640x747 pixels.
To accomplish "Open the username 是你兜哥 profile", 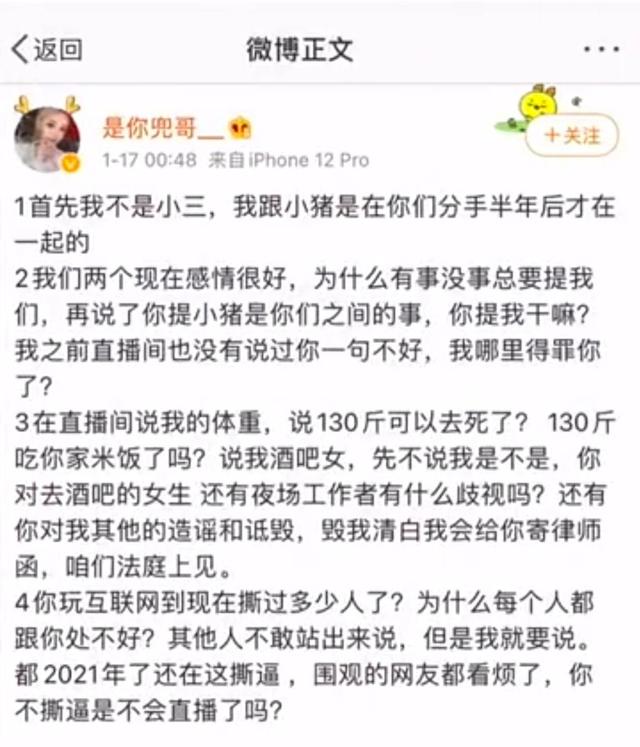I will tap(162, 128).
